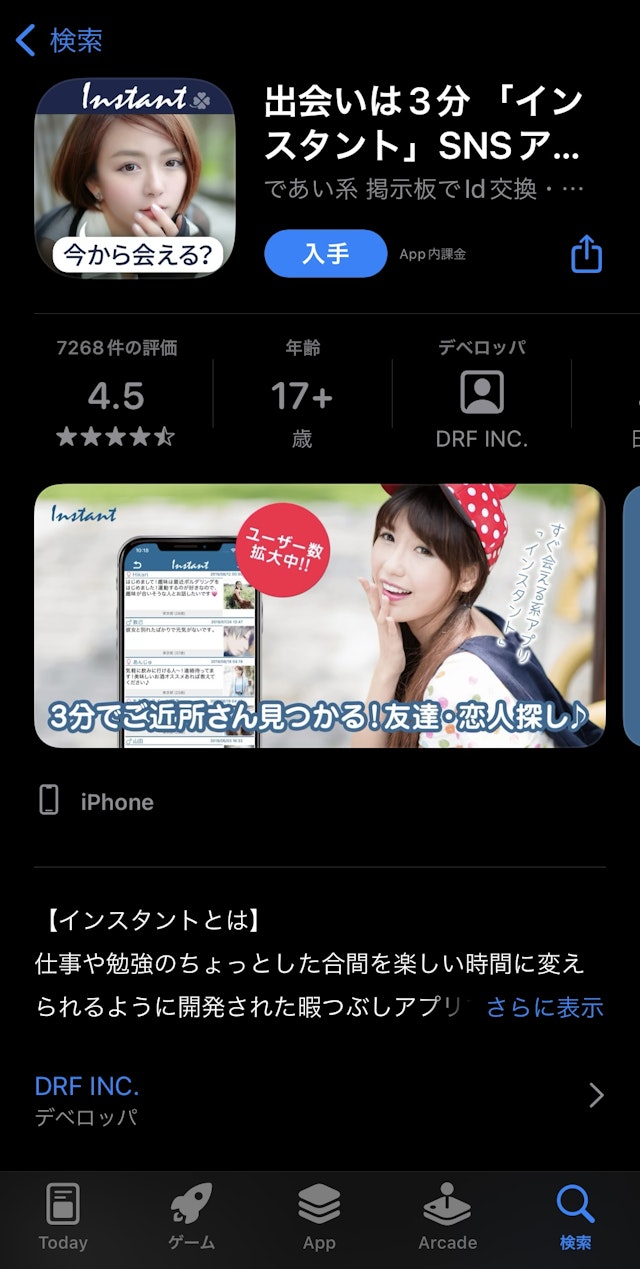Share this app via the share icon
The image size is (640, 1269).
pyautogui.click(x=587, y=254)
